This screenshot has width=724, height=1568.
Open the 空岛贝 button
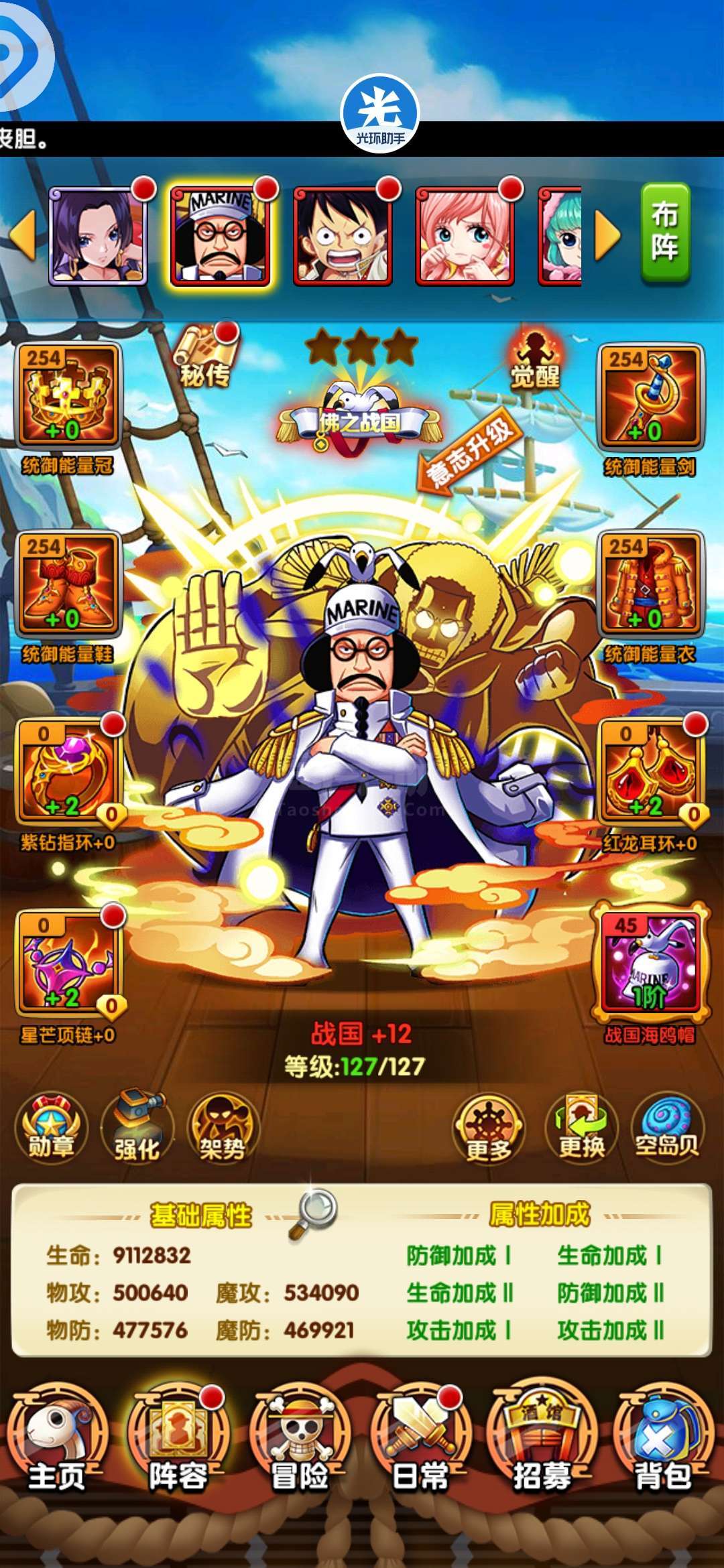coord(668,1128)
